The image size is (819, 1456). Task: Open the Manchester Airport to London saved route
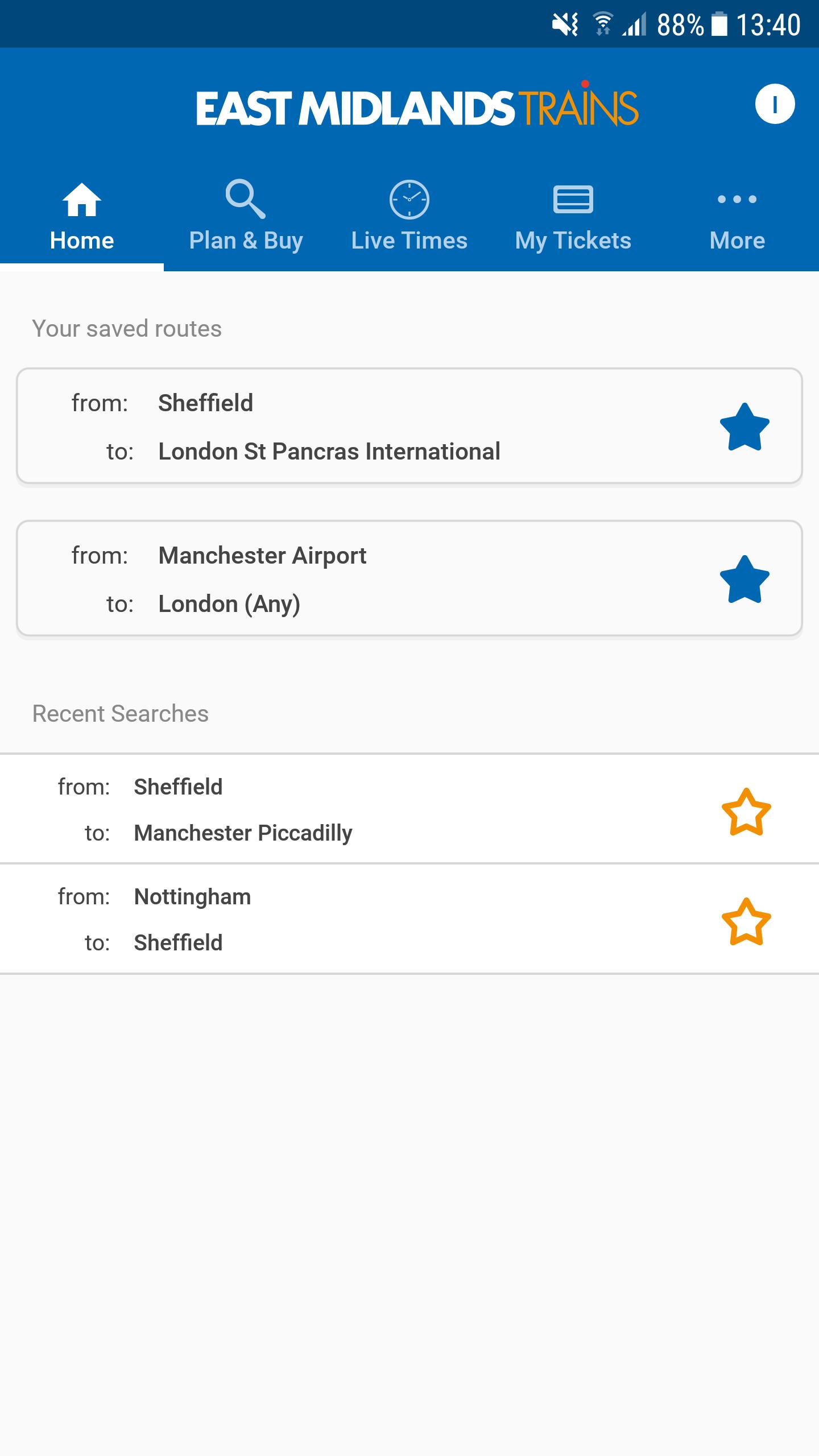[341, 579]
